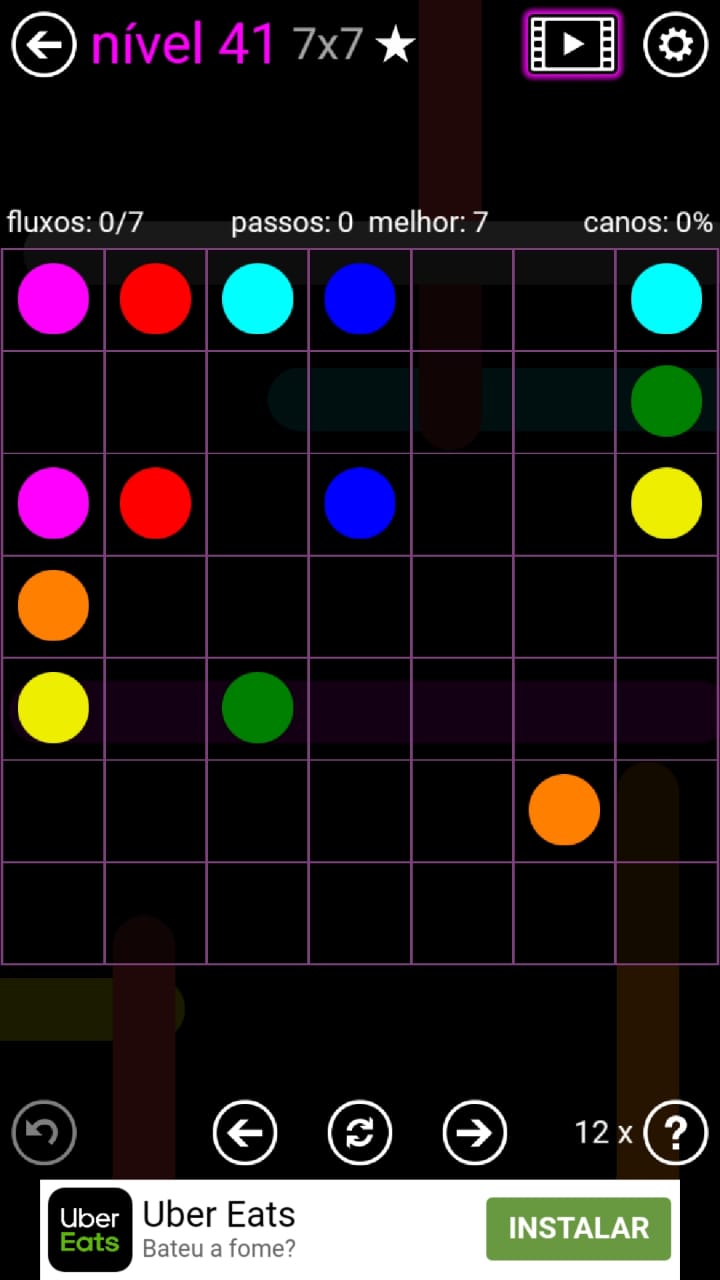The image size is (720, 1280).
Task: Install the Uber Eats app
Action: (578, 1228)
